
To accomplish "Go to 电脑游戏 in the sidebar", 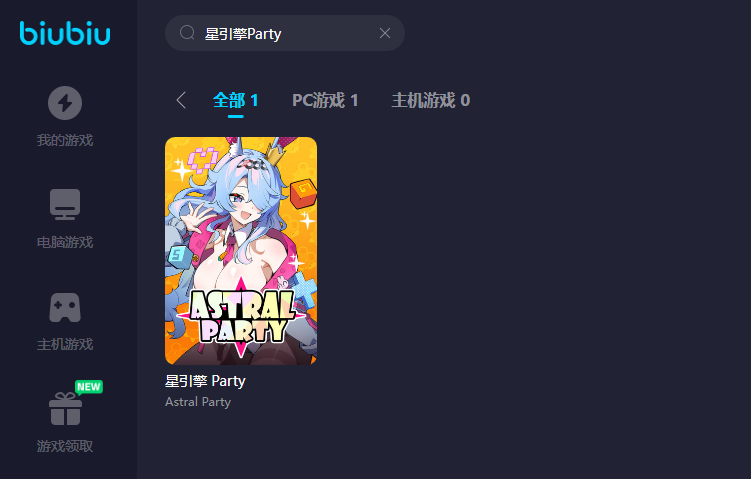I will [x=65, y=218].
